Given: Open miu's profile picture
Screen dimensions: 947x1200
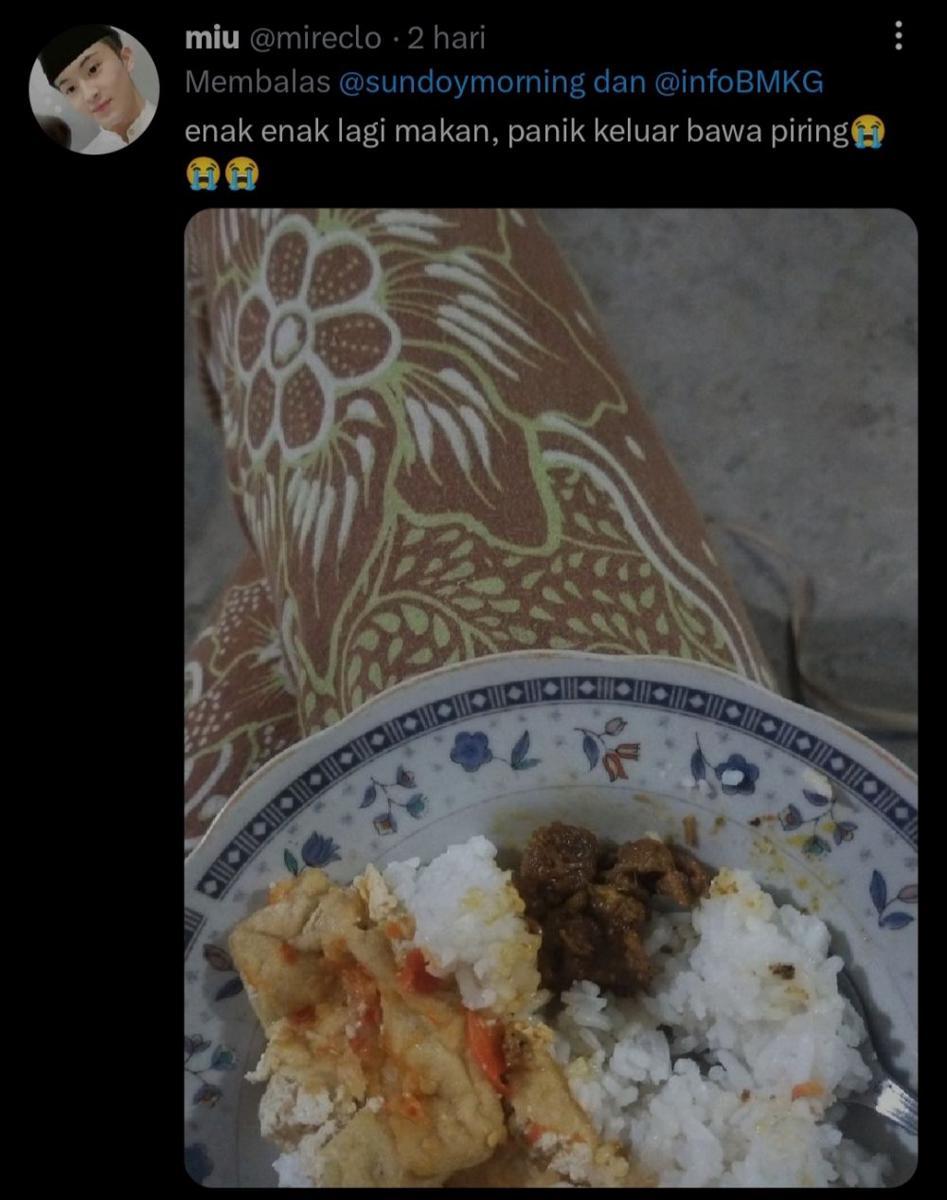Looking at the screenshot, I should point(94,90).
